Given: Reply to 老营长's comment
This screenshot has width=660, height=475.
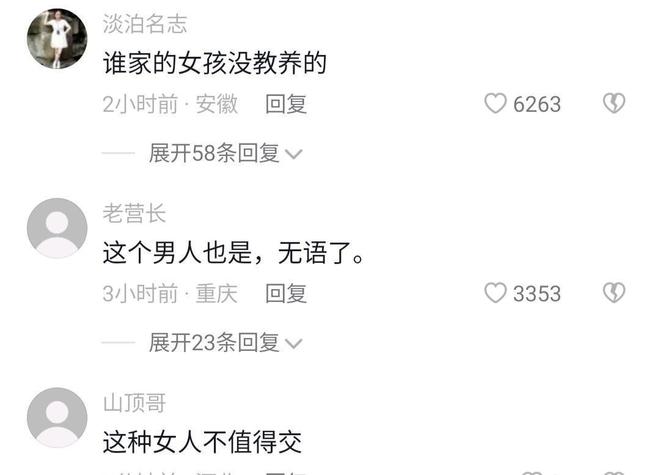Looking at the screenshot, I should click(x=286, y=293).
